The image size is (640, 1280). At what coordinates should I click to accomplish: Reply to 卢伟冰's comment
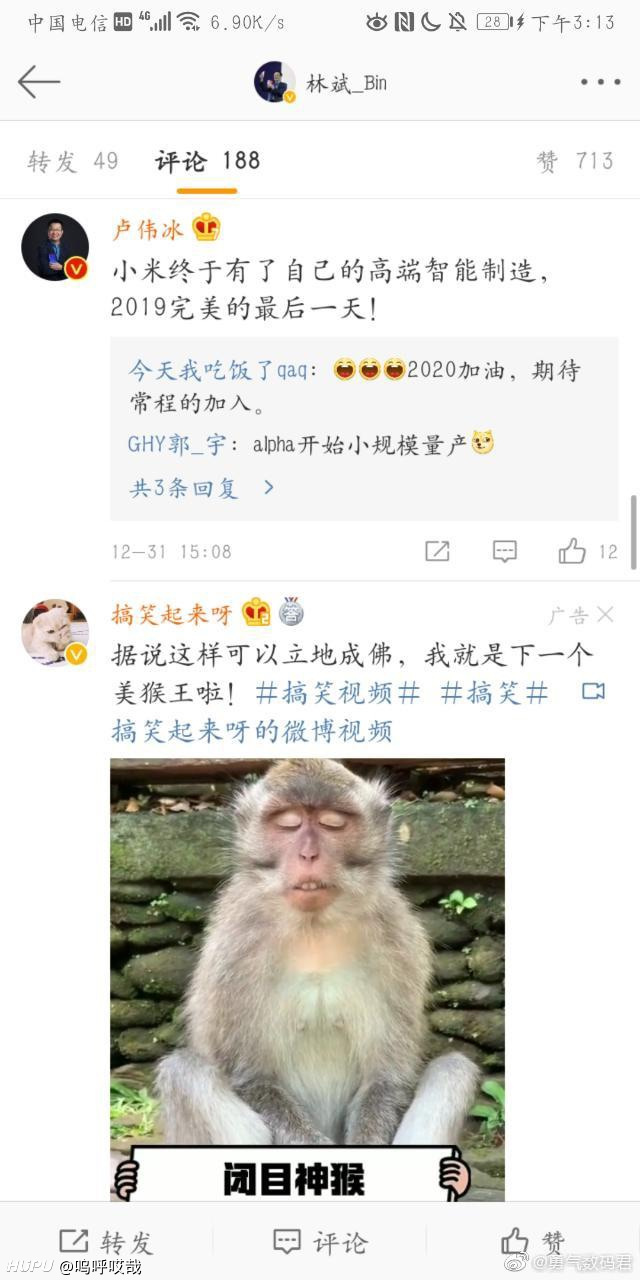click(505, 551)
